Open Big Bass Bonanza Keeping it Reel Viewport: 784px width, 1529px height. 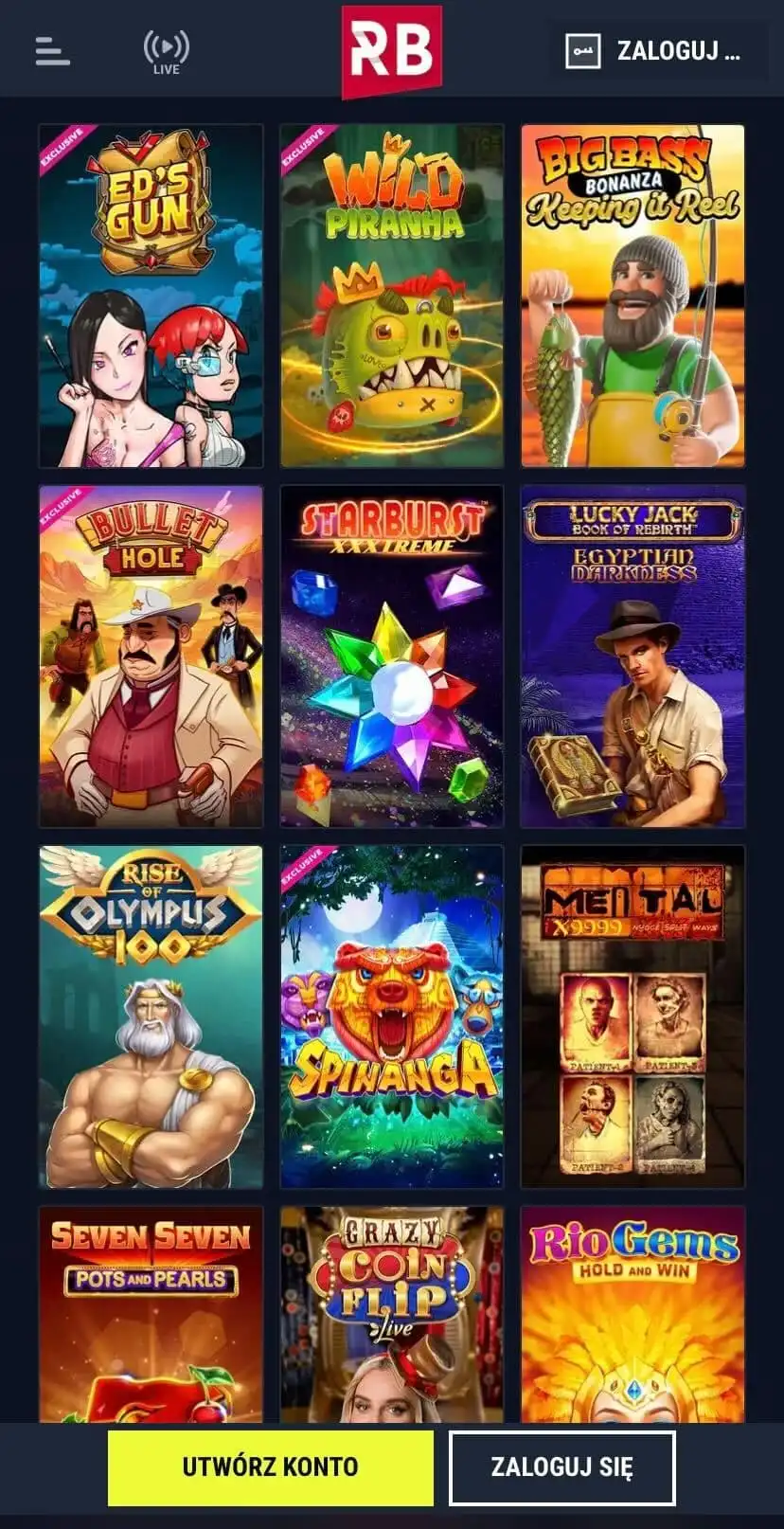tap(633, 297)
